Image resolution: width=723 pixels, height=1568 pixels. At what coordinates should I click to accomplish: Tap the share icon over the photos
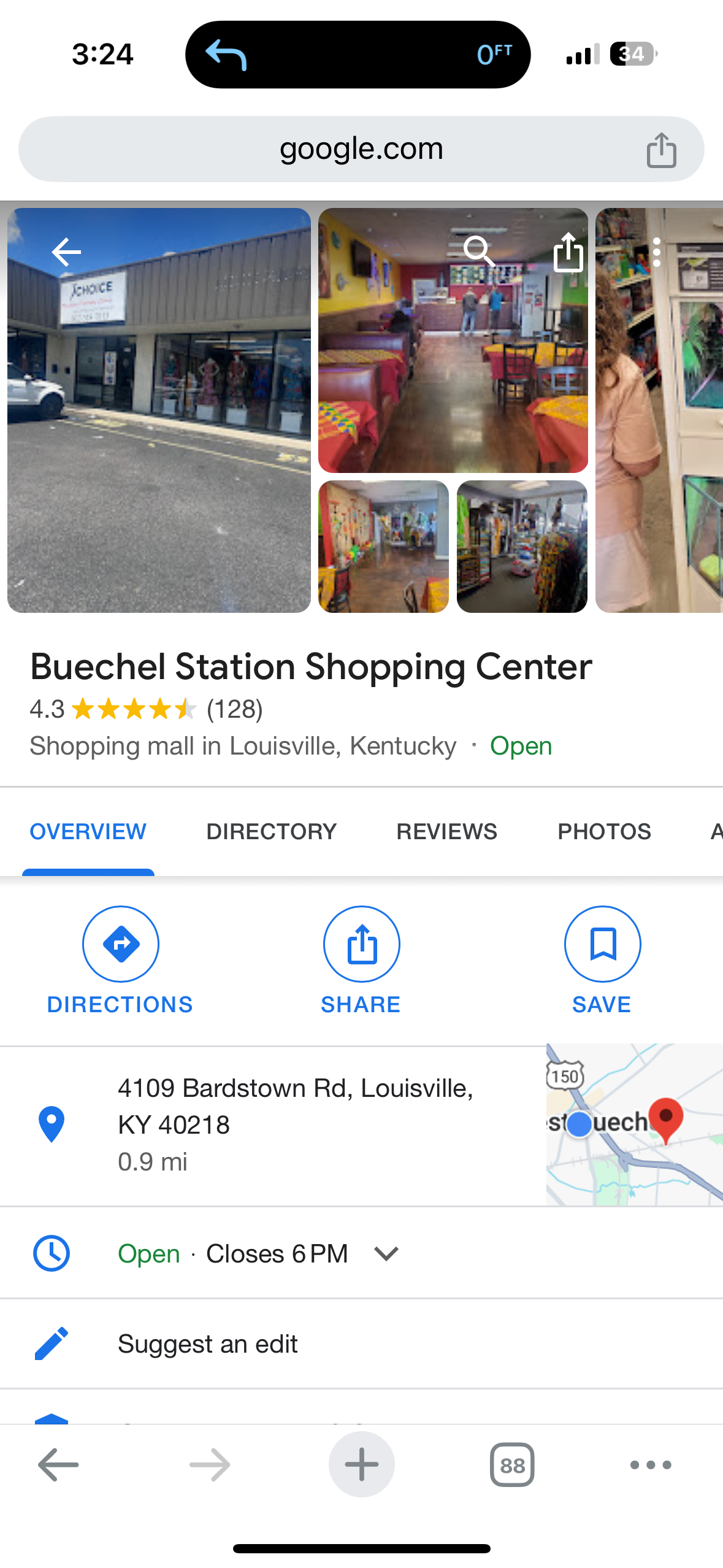pyautogui.click(x=568, y=252)
